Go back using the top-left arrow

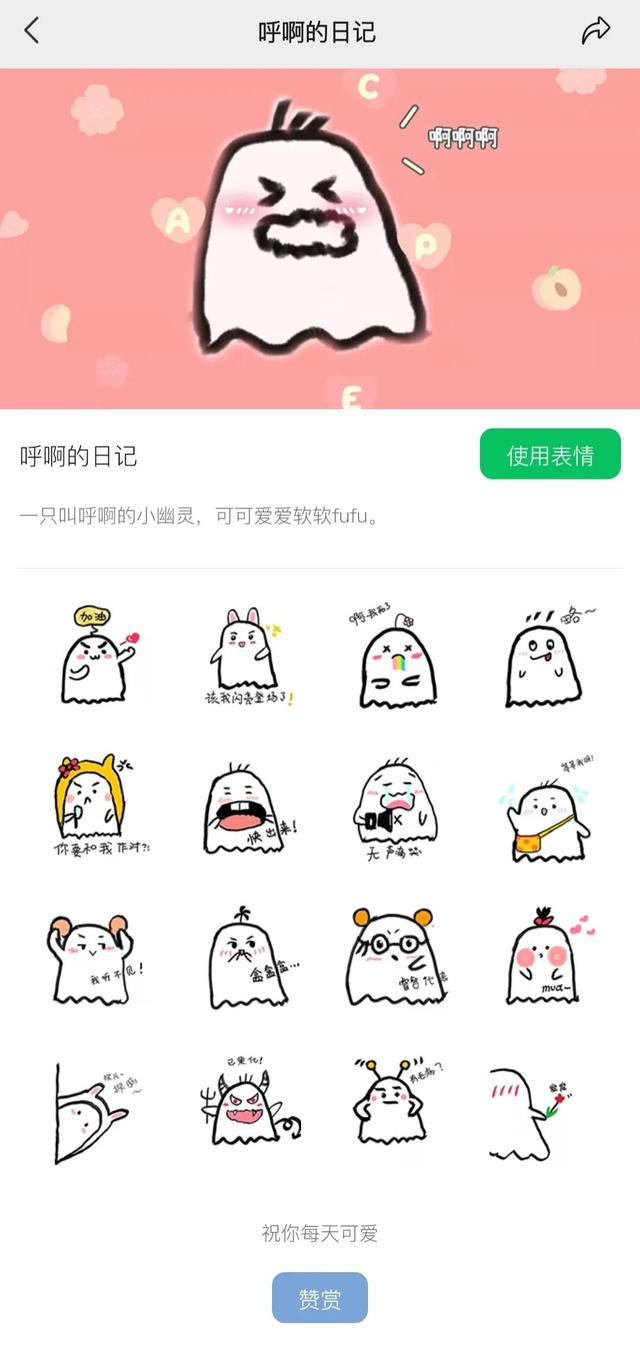(31, 31)
